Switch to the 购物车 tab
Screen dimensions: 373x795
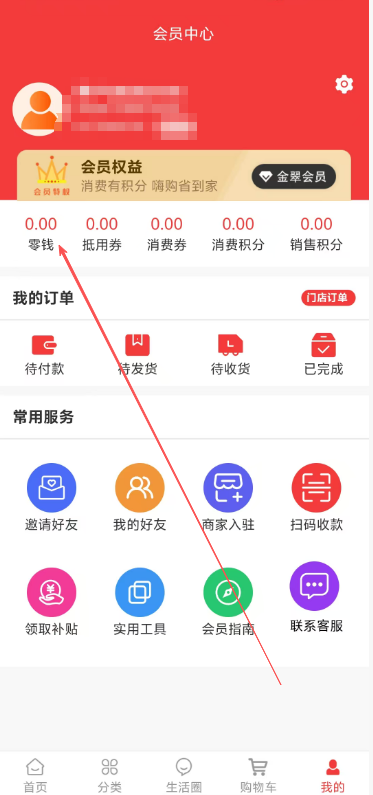(x=258, y=775)
